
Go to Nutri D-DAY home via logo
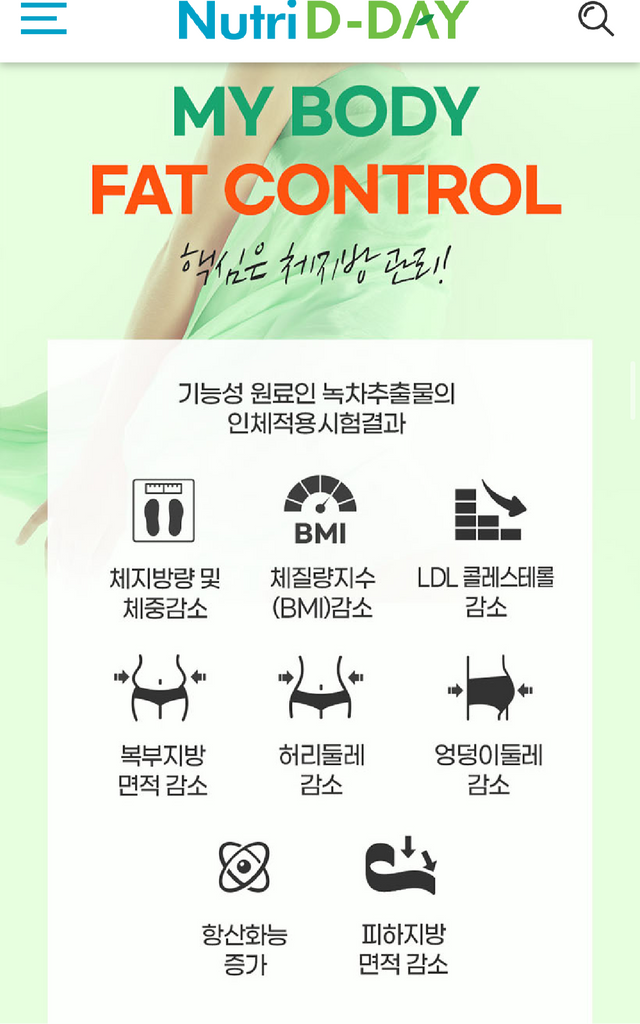pyautogui.click(x=322, y=20)
